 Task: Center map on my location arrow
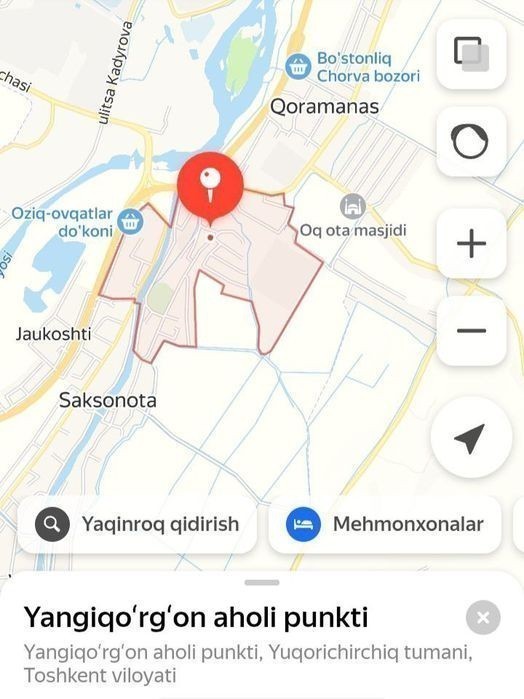click(x=471, y=438)
